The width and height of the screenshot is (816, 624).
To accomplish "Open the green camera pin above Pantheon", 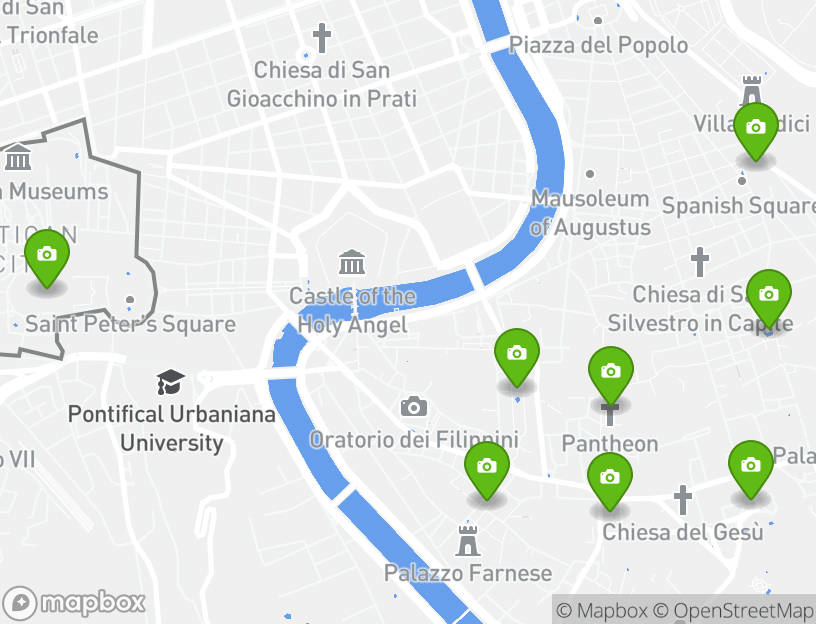I will point(610,373).
